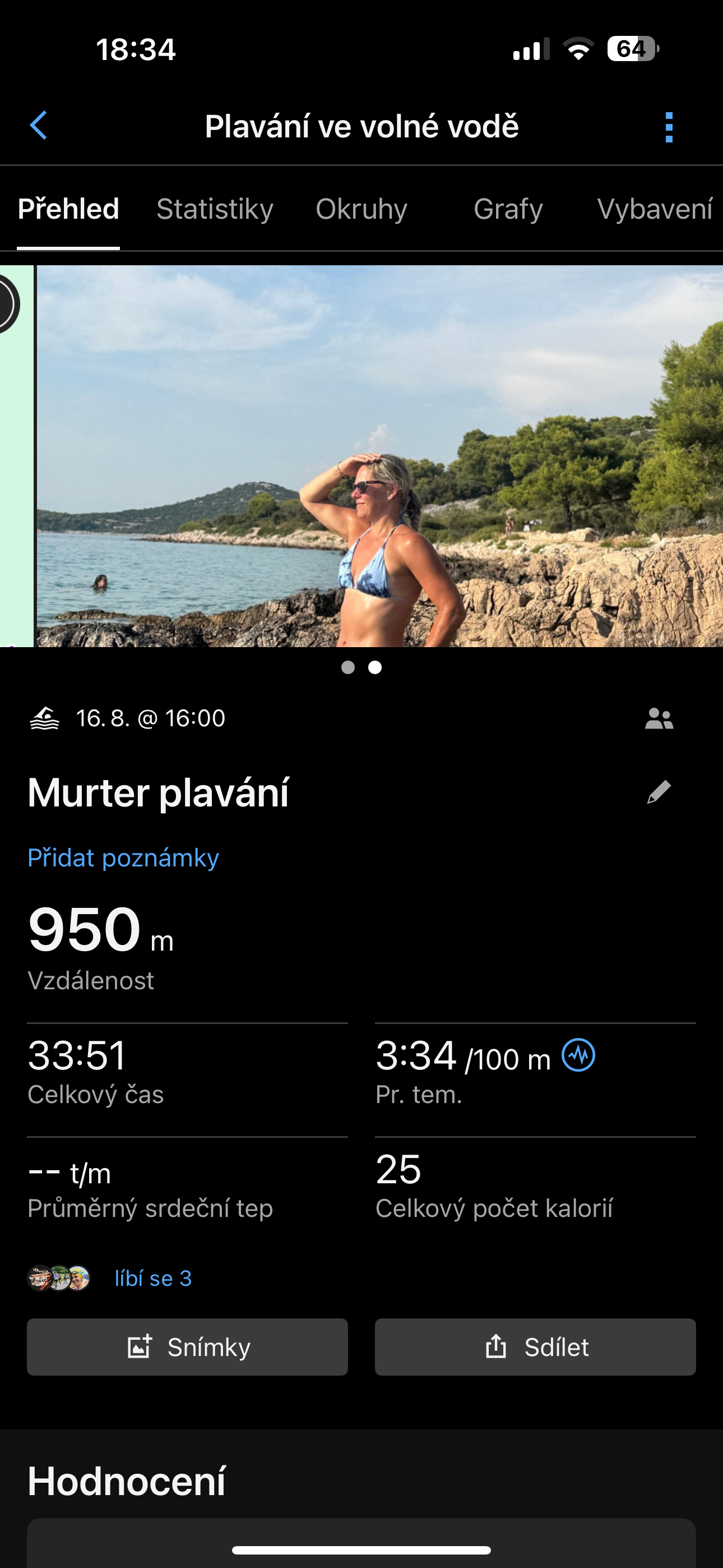Viewport: 723px width, 1568px height.
Task: Add photos with the Snímky button
Action: pos(187,1347)
